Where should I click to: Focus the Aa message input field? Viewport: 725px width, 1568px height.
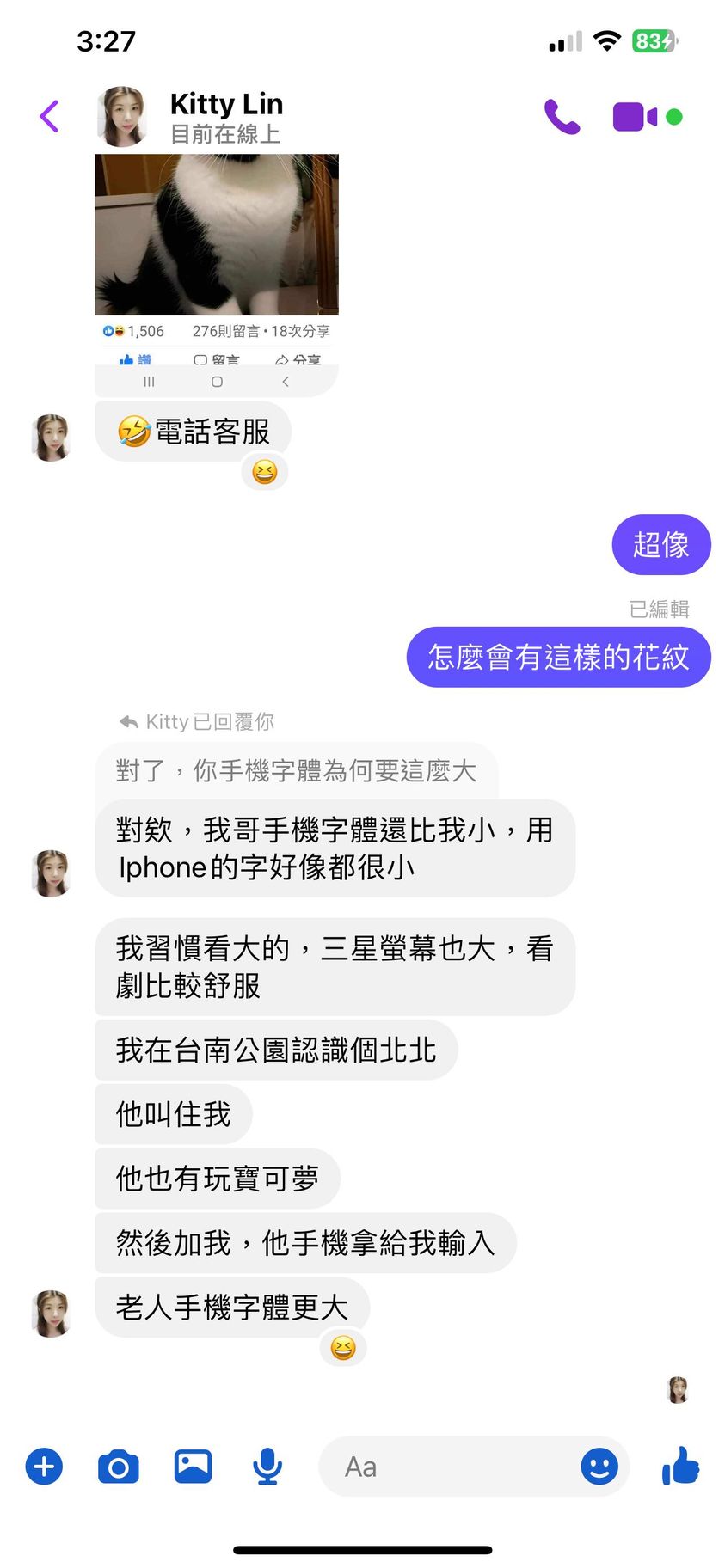point(447,1467)
